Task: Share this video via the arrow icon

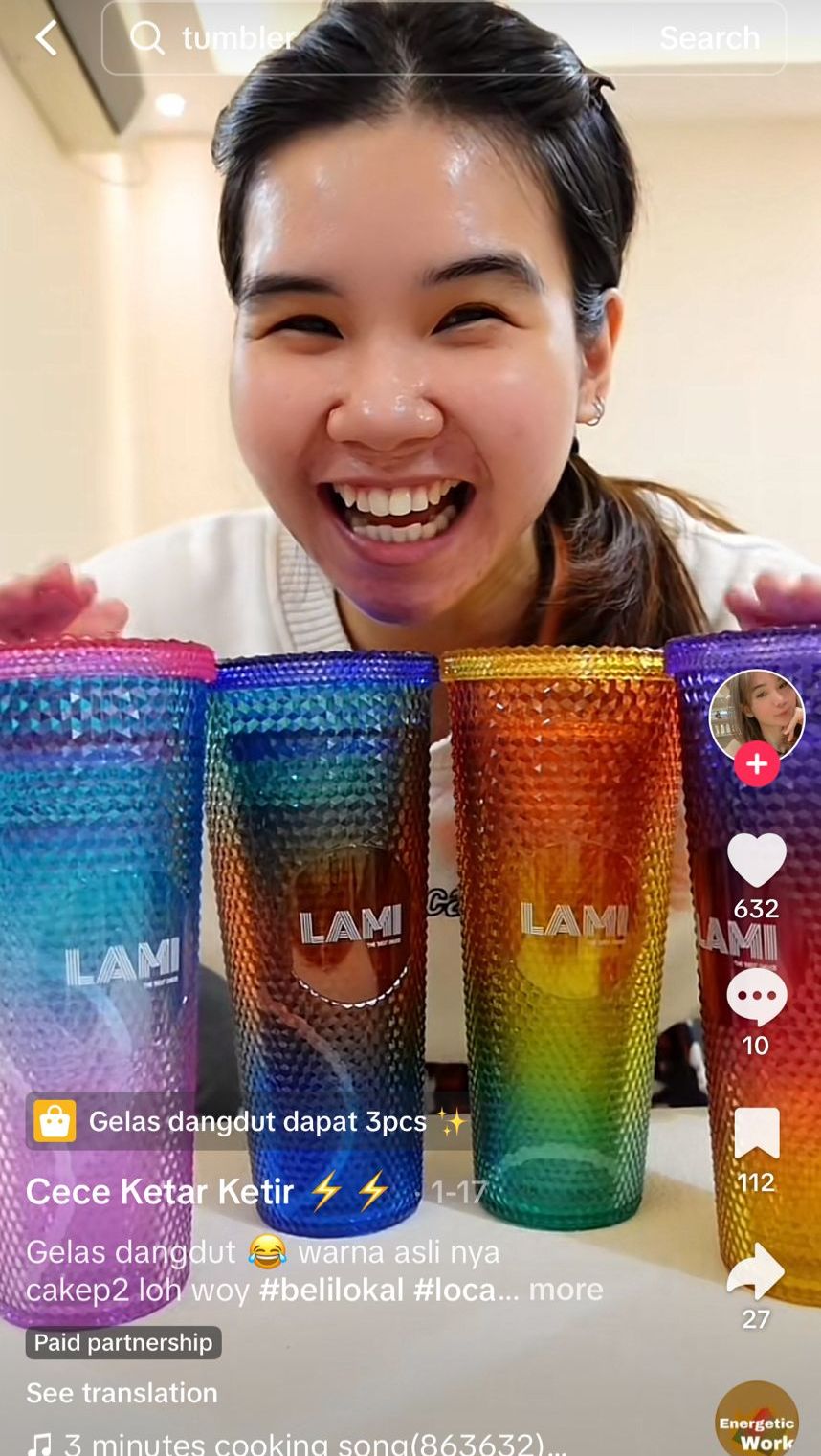Action: click(x=756, y=1271)
